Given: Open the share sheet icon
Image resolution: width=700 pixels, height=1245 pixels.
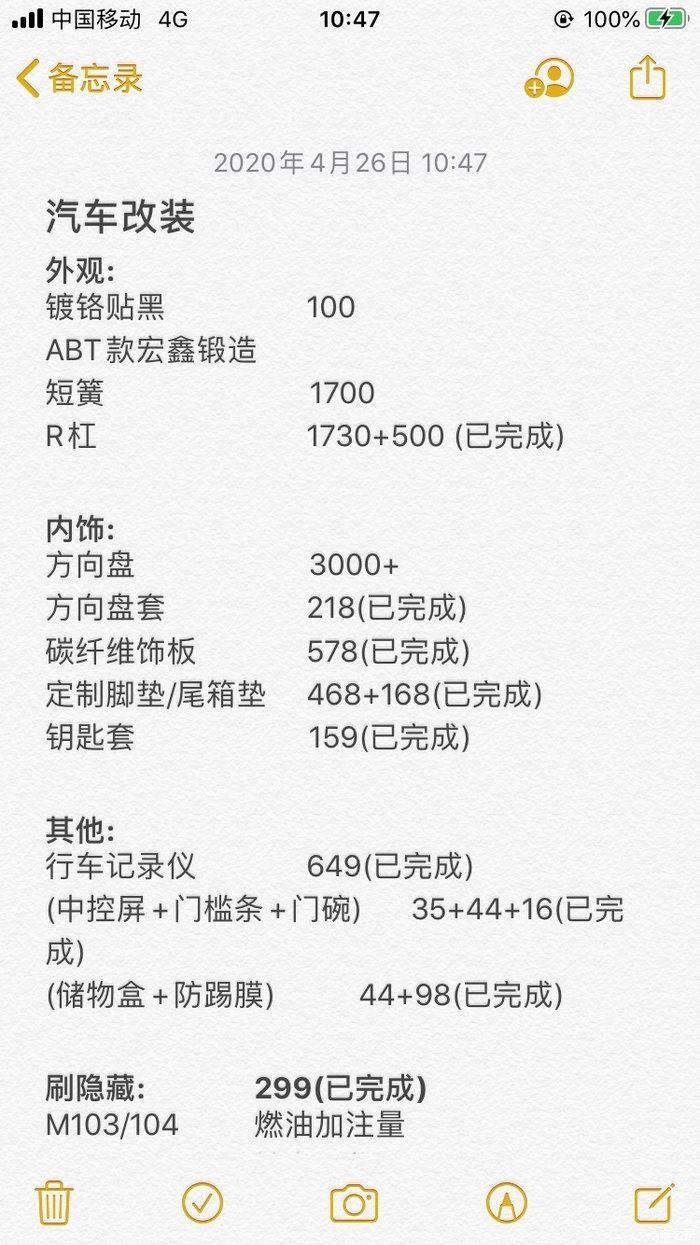Looking at the screenshot, I should point(647,76).
